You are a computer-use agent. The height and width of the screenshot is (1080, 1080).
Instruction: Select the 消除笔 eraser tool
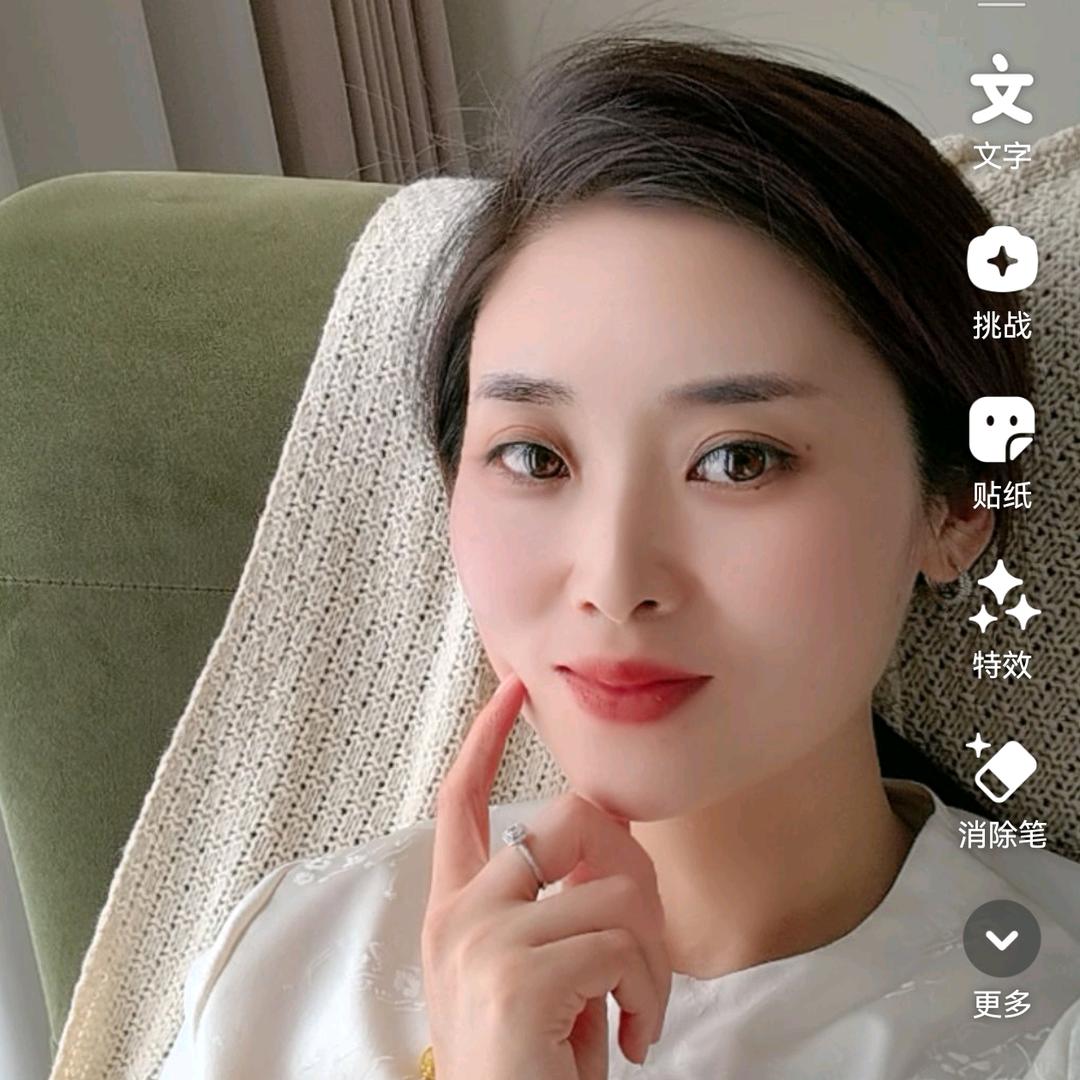[1001, 770]
